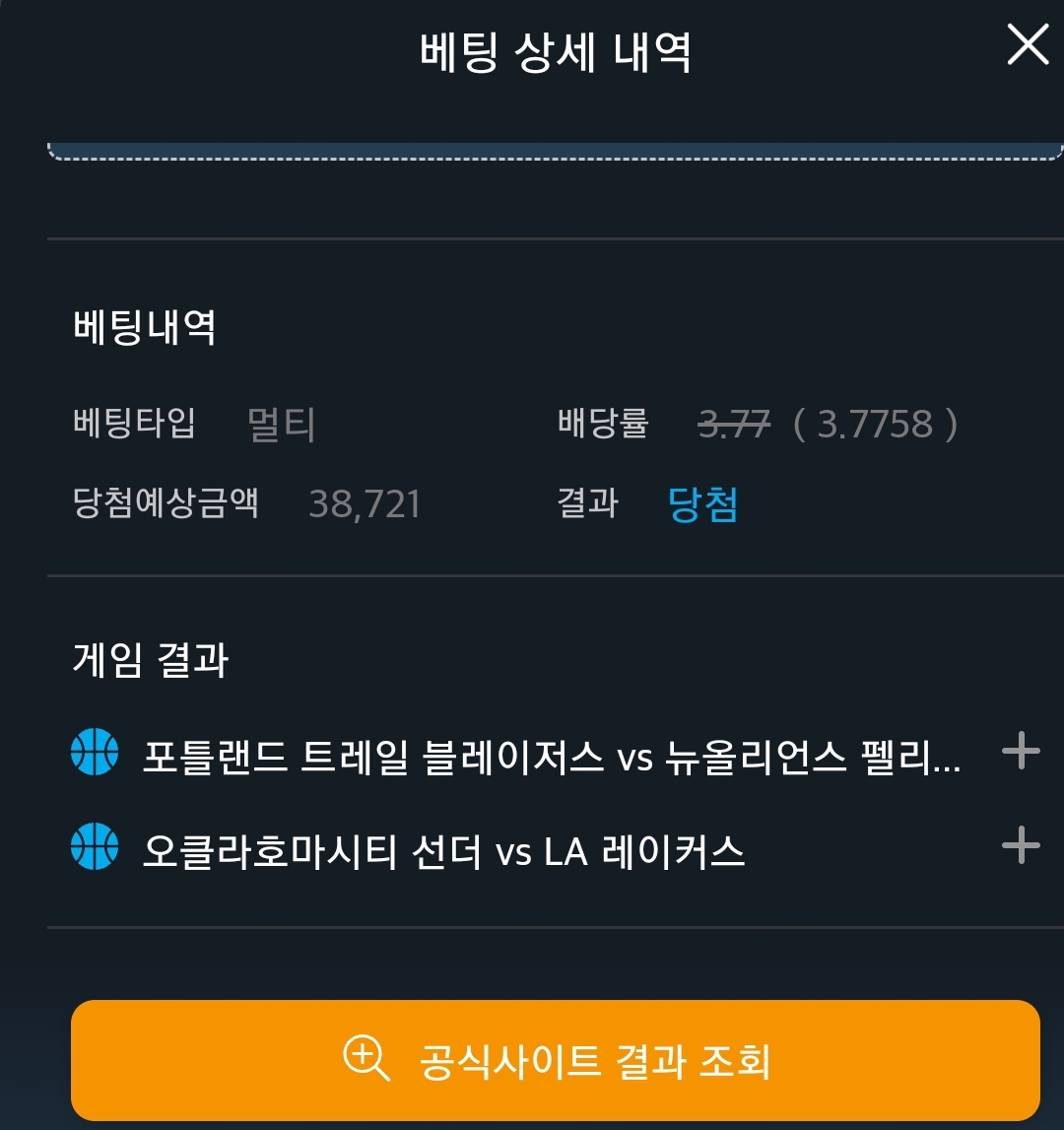Click the 배당률 label

pyautogui.click(x=601, y=426)
